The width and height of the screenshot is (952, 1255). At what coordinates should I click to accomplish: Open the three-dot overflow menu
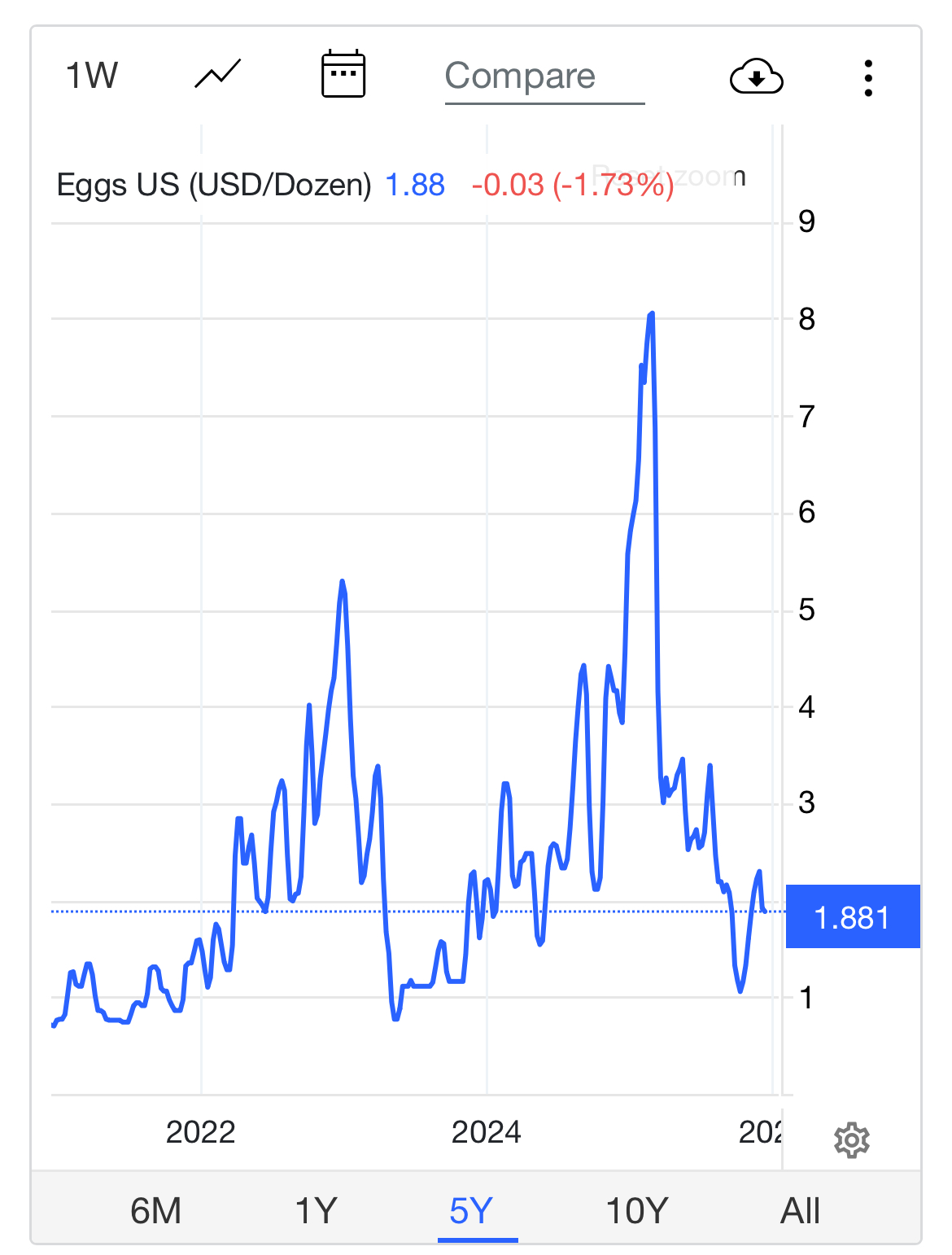[x=868, y=78]
